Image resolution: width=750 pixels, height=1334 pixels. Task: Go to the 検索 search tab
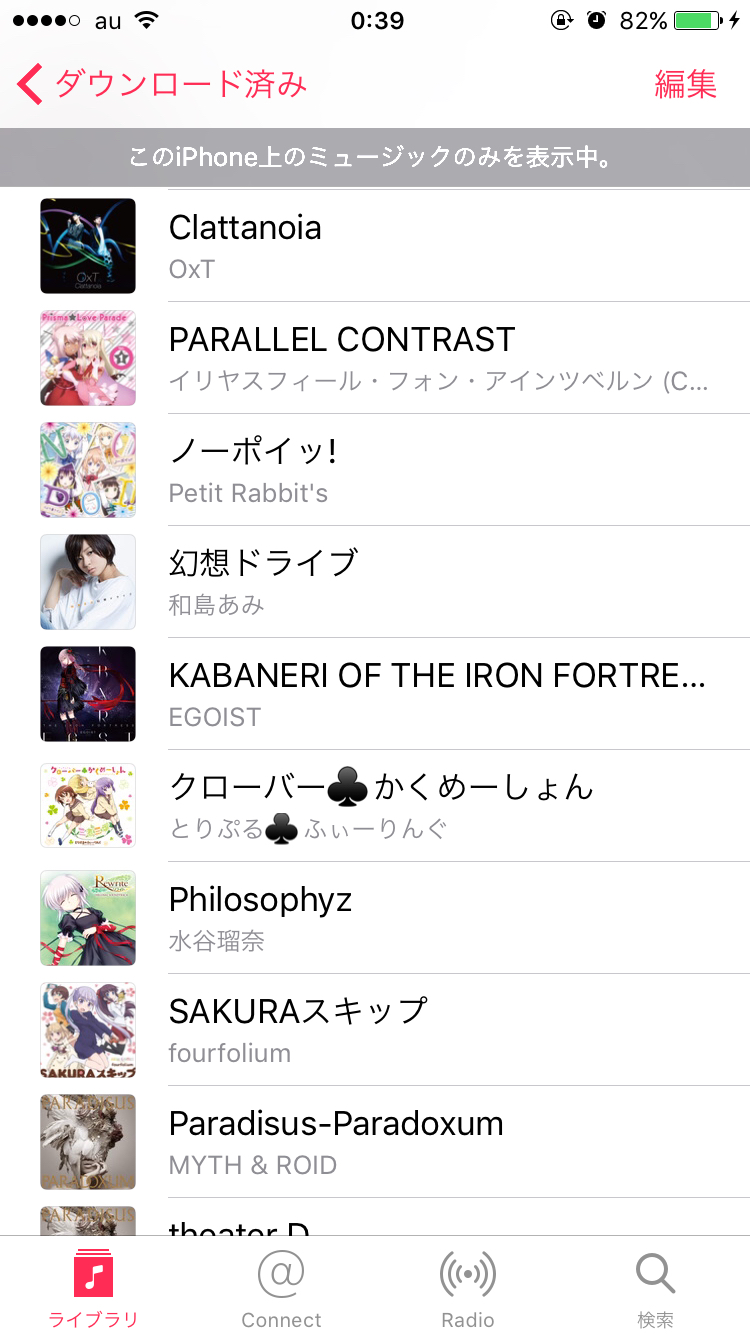(x=656, y=1287)
